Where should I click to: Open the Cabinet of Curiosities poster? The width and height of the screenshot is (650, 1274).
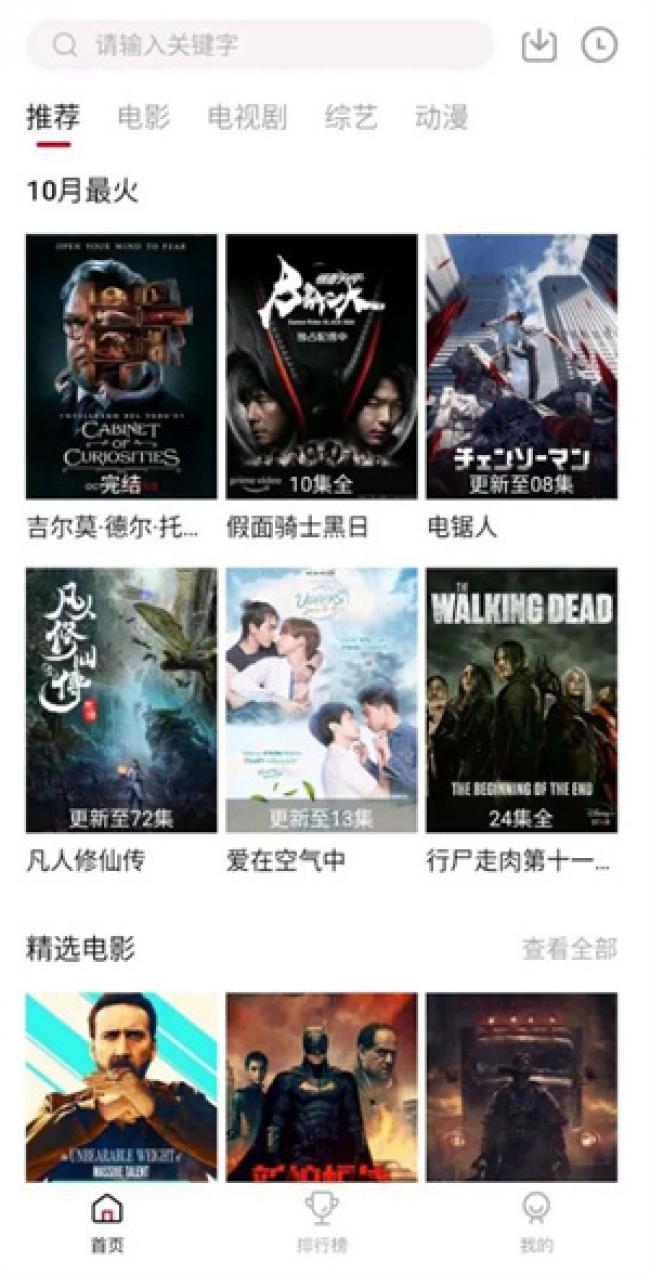121,367
